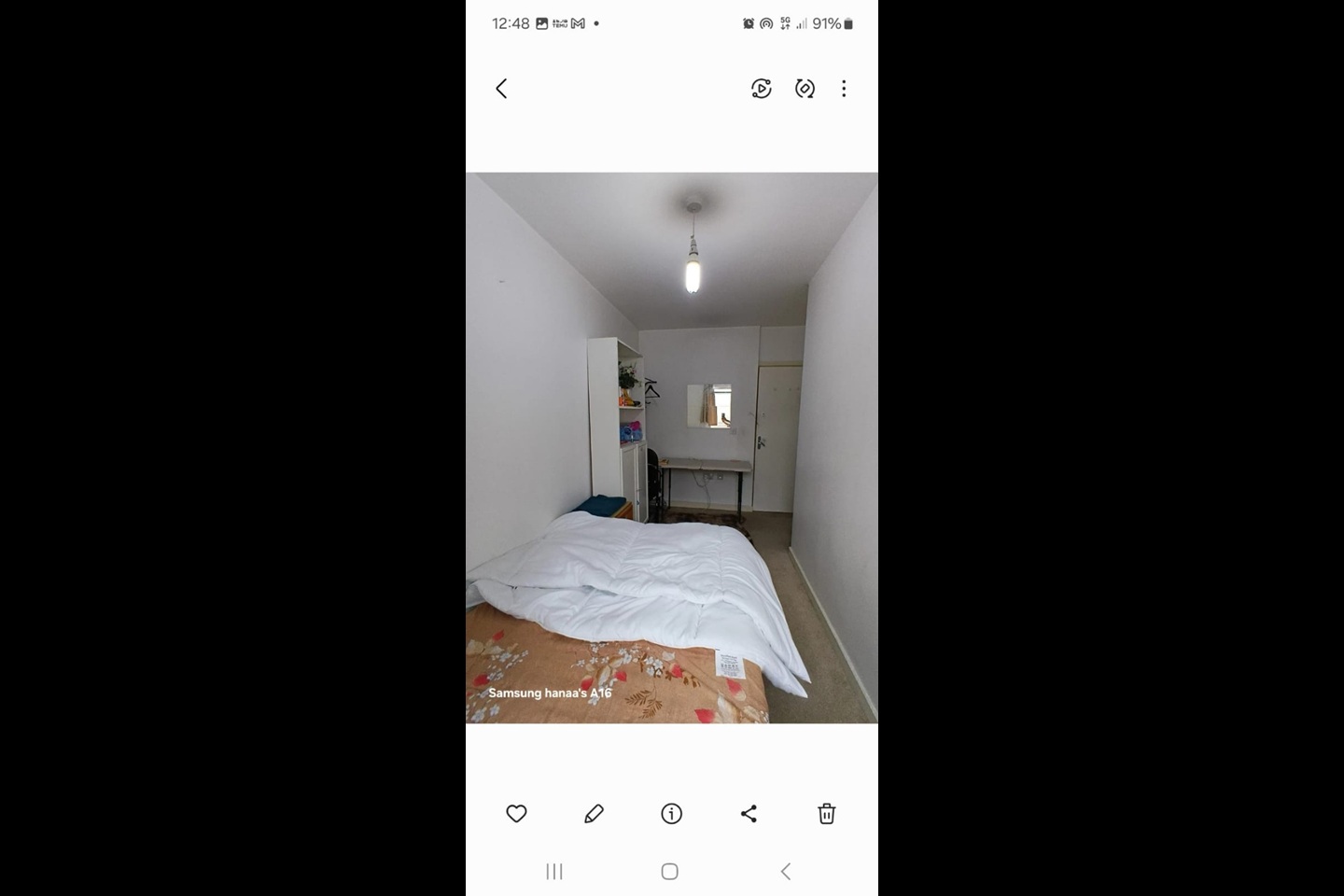View photo details info

tap(671, 814)
